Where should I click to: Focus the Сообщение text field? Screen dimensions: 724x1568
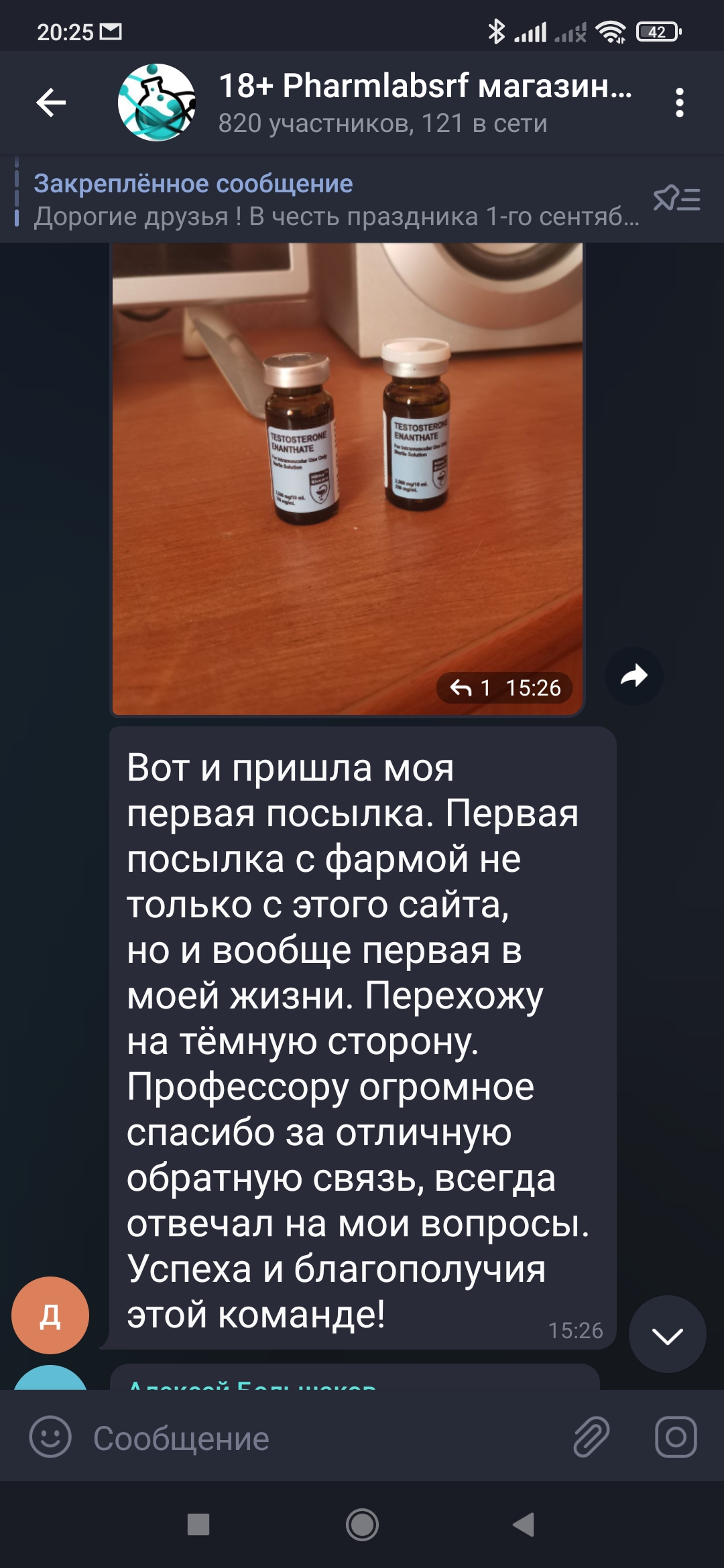322,1438
